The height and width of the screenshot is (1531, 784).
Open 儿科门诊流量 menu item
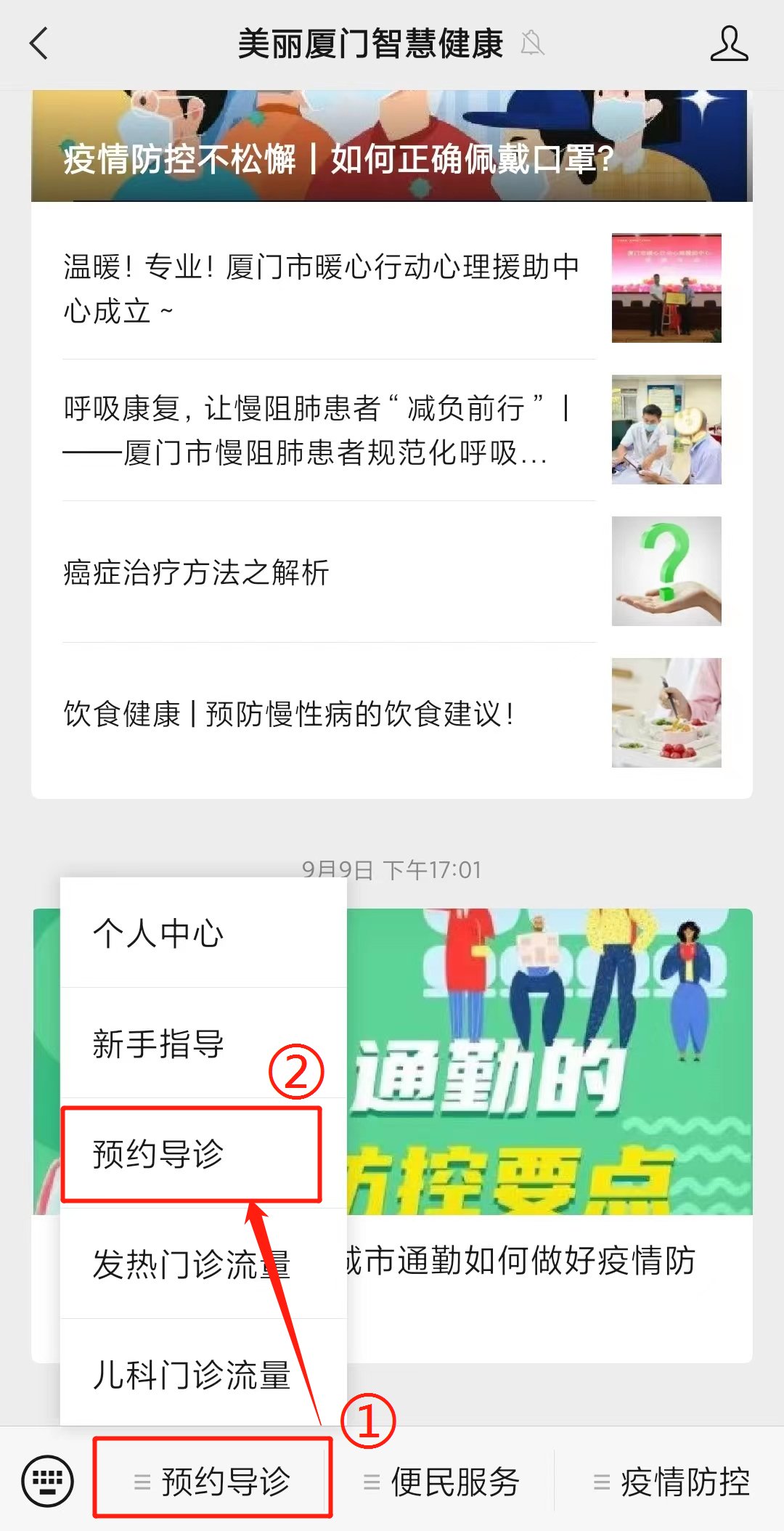pos(203,1374)
